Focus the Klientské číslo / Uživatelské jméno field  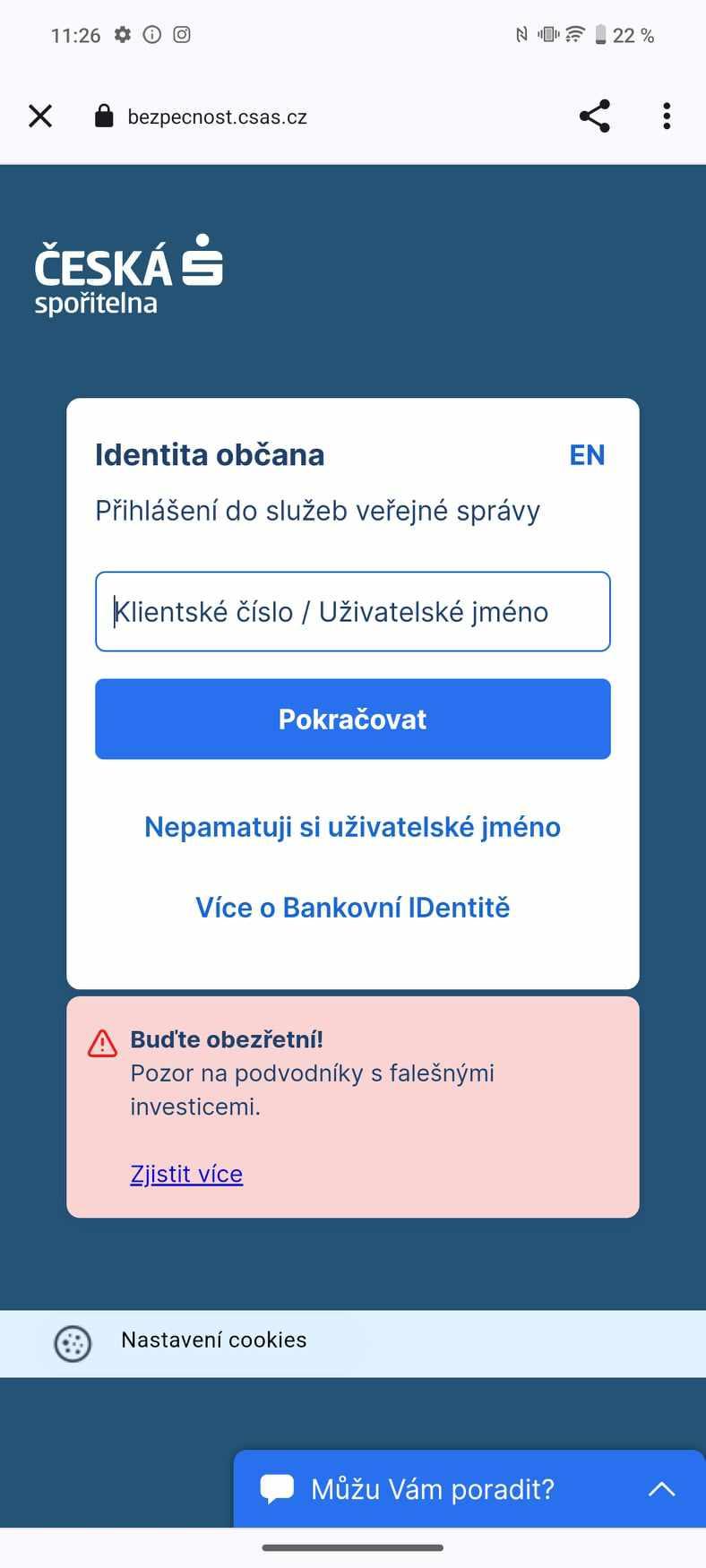click(353, 612)
